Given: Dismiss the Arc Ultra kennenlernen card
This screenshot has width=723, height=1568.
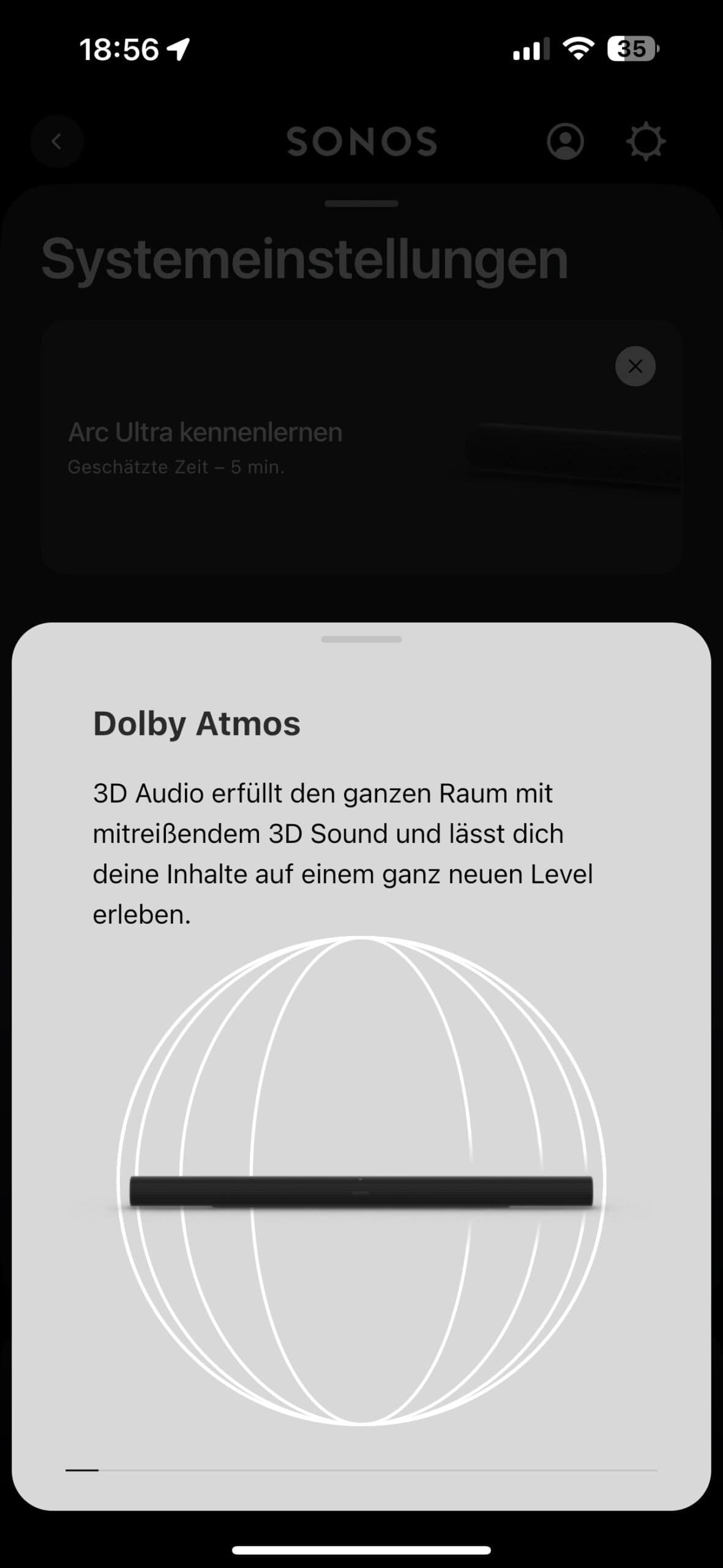Looking at the screenshot, I should click(x=635, y=366).
